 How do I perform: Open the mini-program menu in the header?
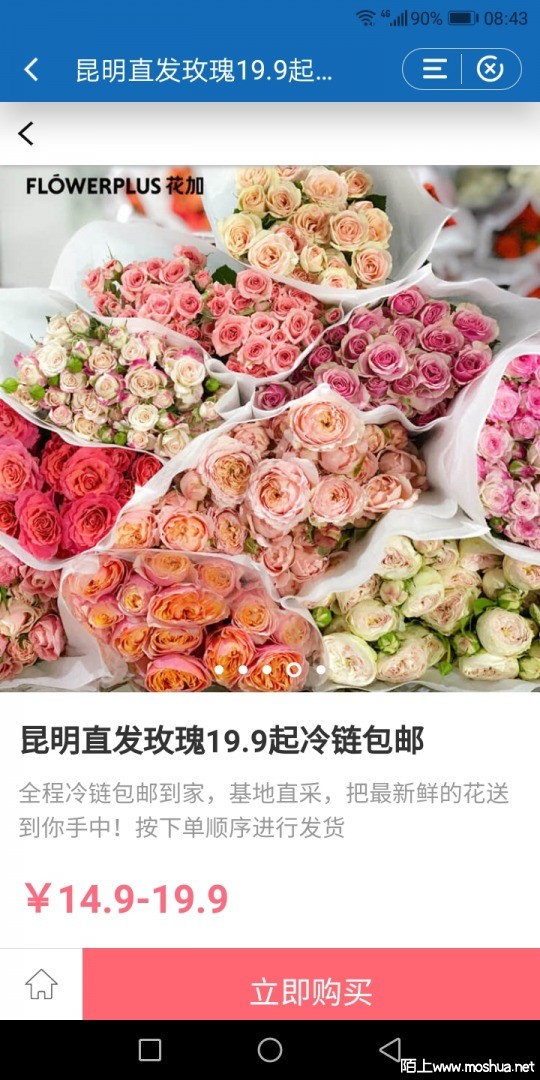434,69
